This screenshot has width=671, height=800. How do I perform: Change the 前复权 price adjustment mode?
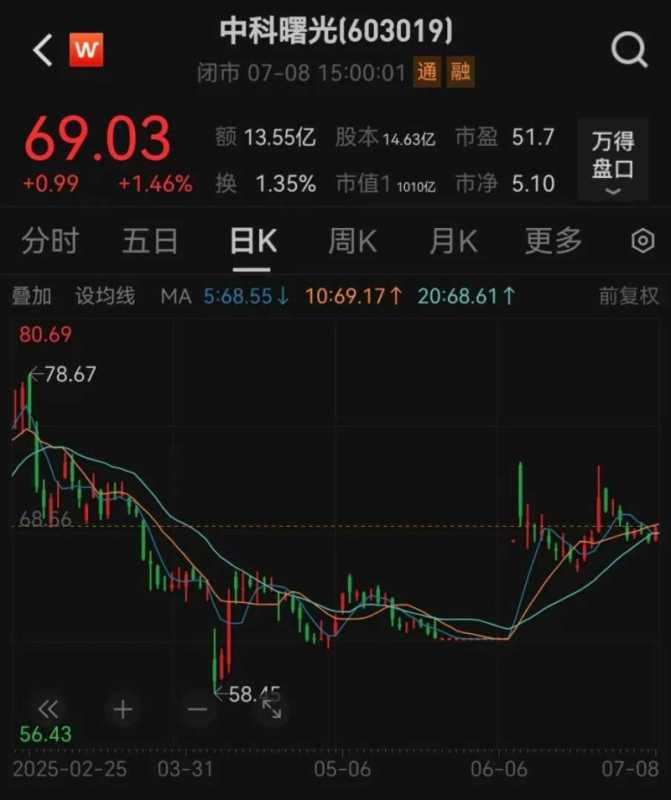pos(629,296)
